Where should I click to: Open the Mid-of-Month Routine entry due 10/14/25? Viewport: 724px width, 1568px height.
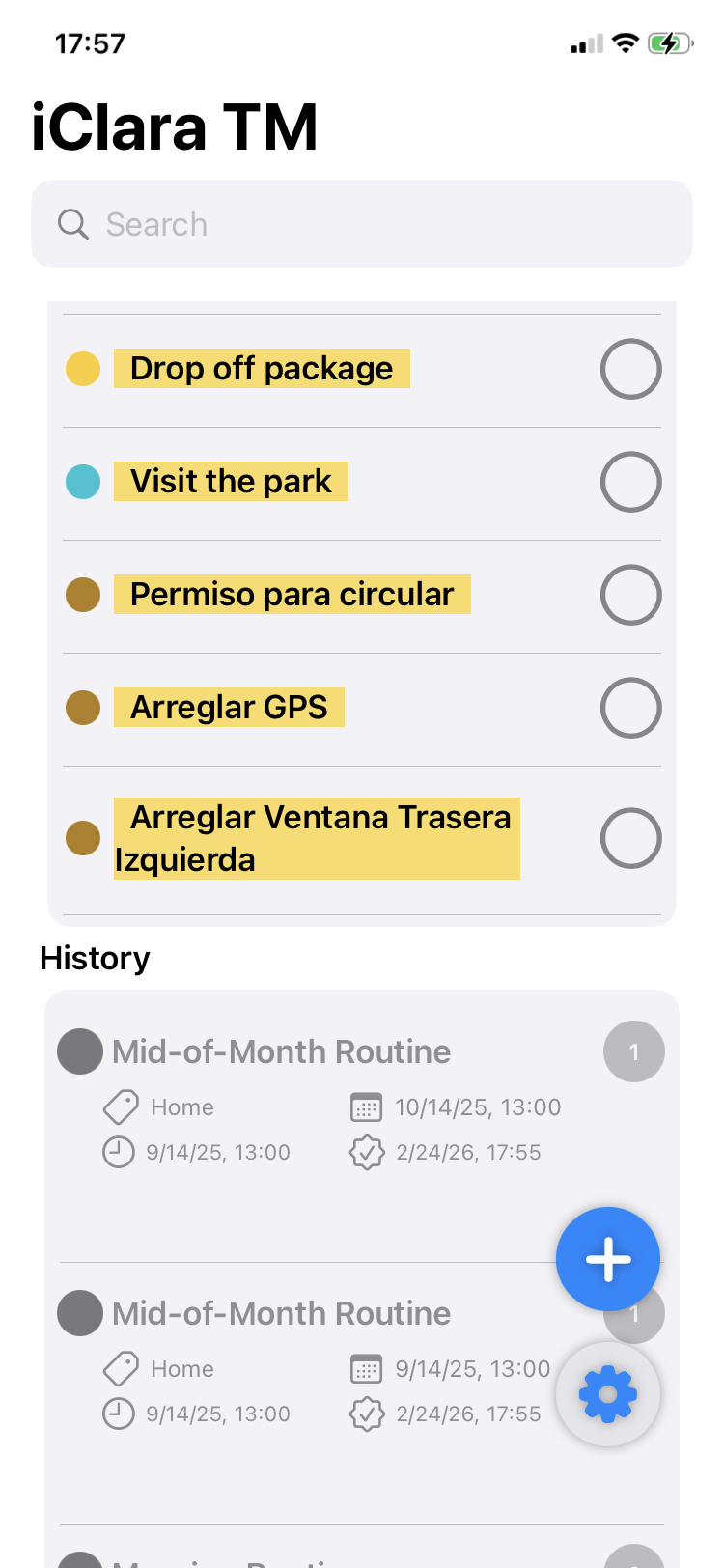point(281,1051)
